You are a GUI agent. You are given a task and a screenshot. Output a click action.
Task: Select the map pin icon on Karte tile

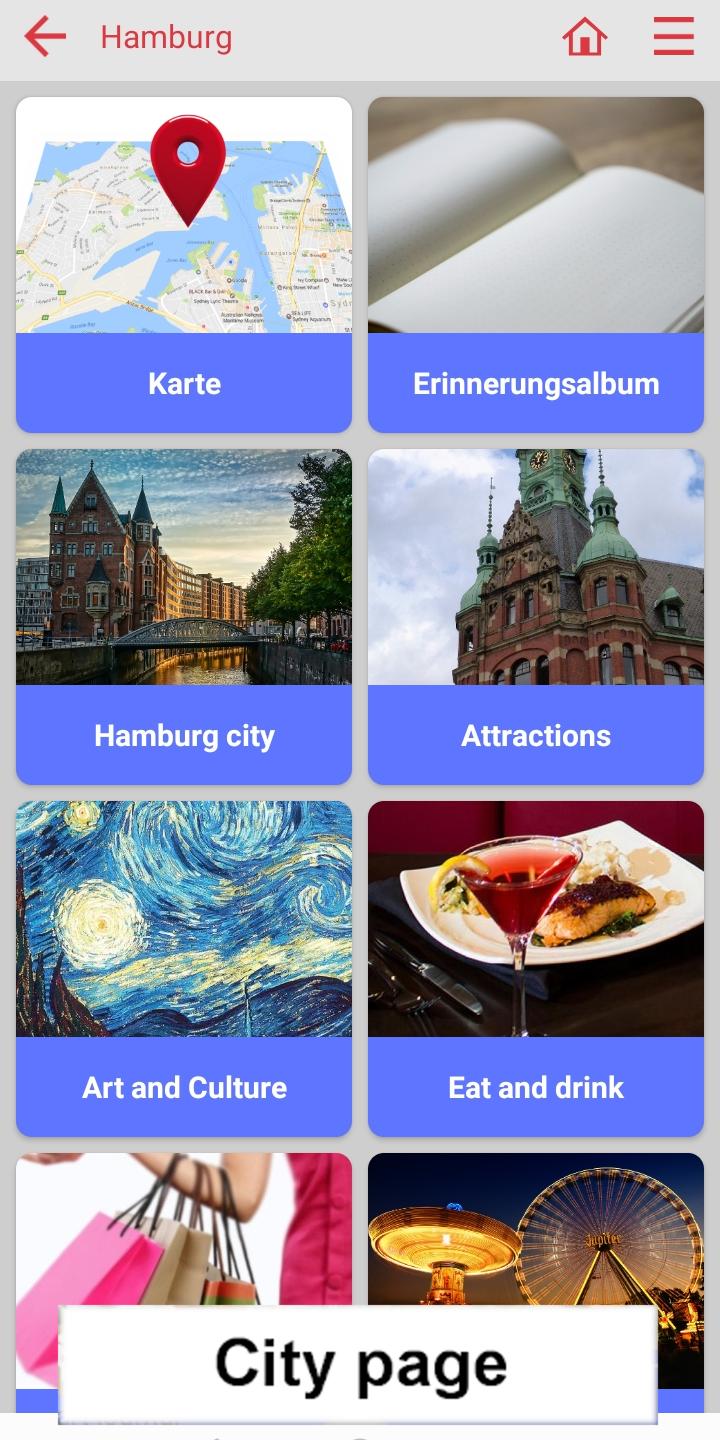point(185,165)
